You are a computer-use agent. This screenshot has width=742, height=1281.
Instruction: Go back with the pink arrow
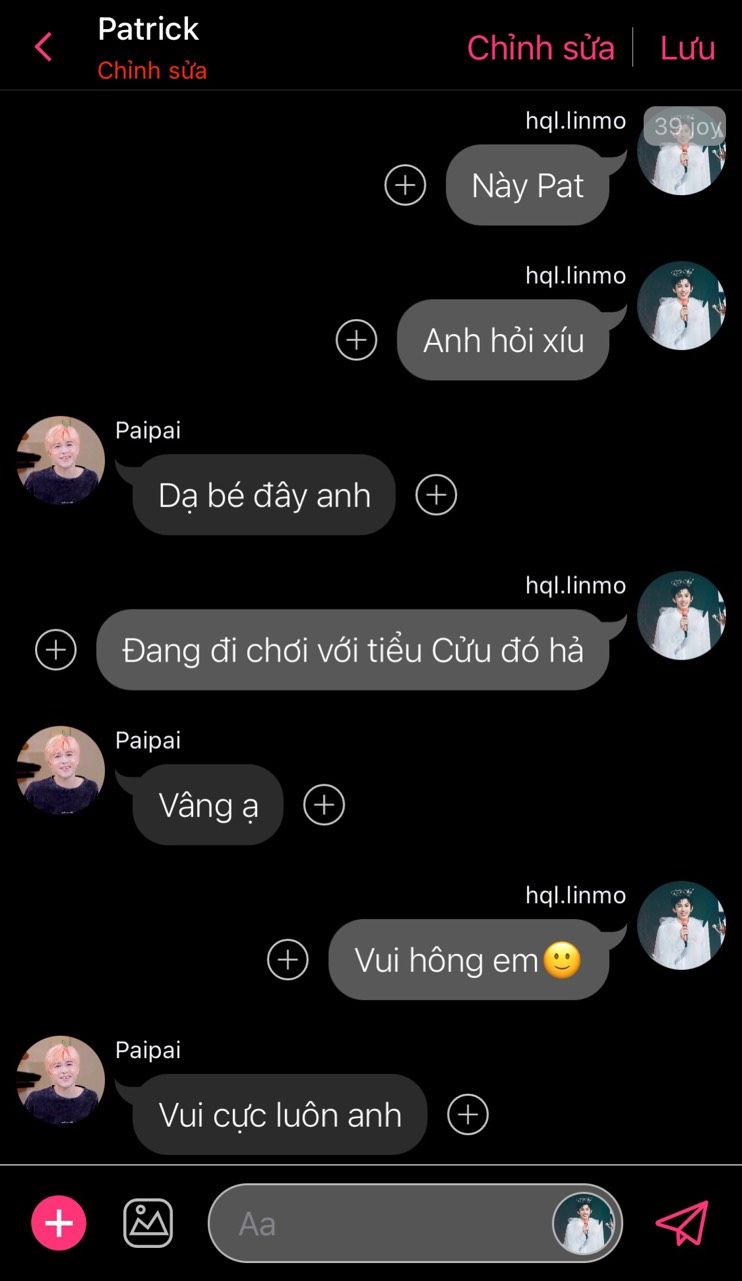click(43, 47)
